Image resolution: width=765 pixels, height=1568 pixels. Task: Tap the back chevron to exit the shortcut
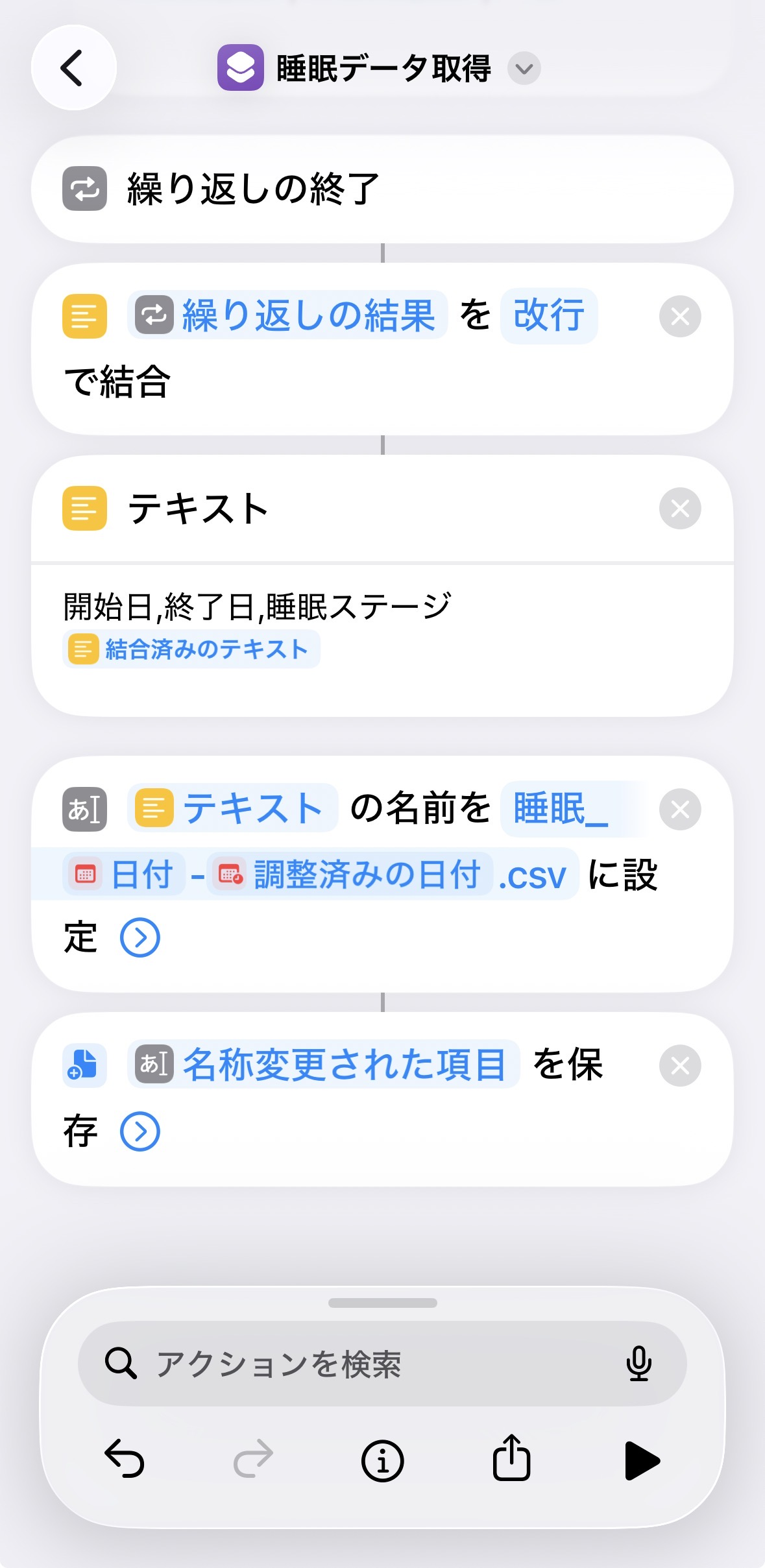[x=73, y=67]
